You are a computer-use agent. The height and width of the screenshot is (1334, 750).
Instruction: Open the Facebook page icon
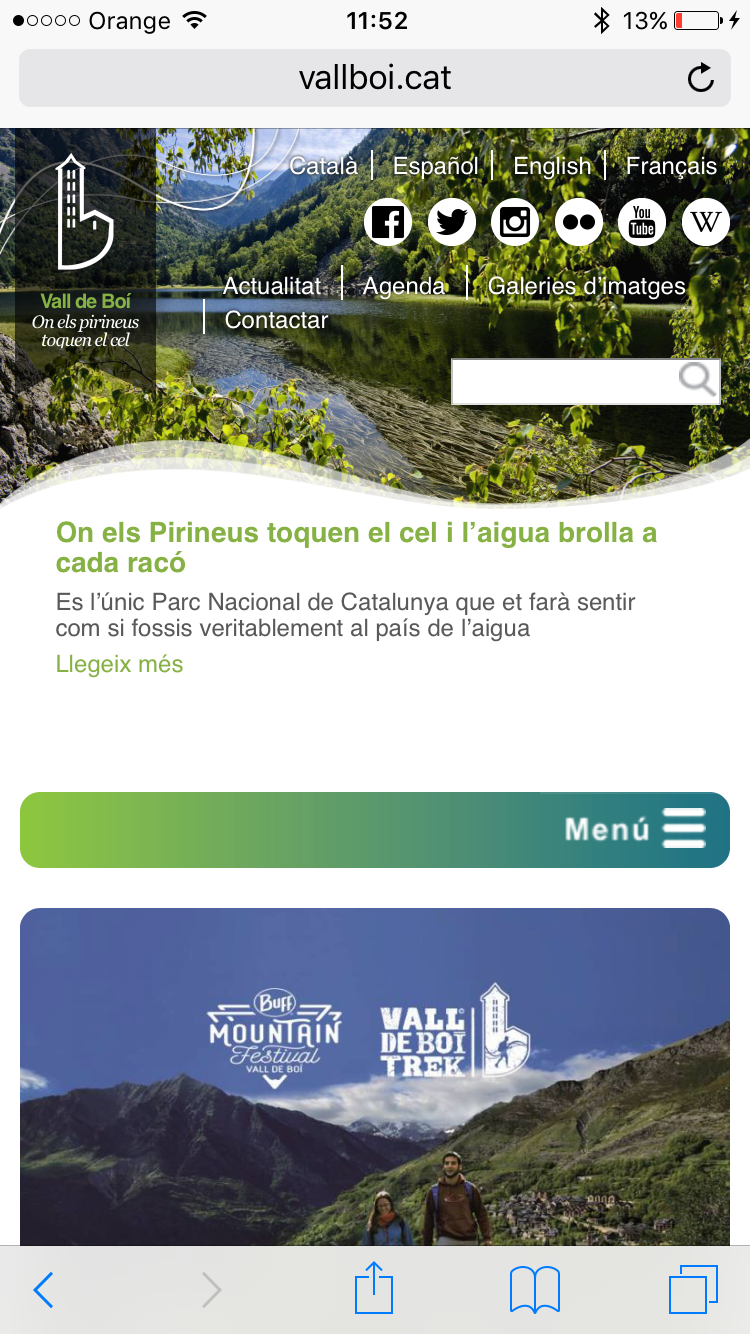tap(388, 222)
